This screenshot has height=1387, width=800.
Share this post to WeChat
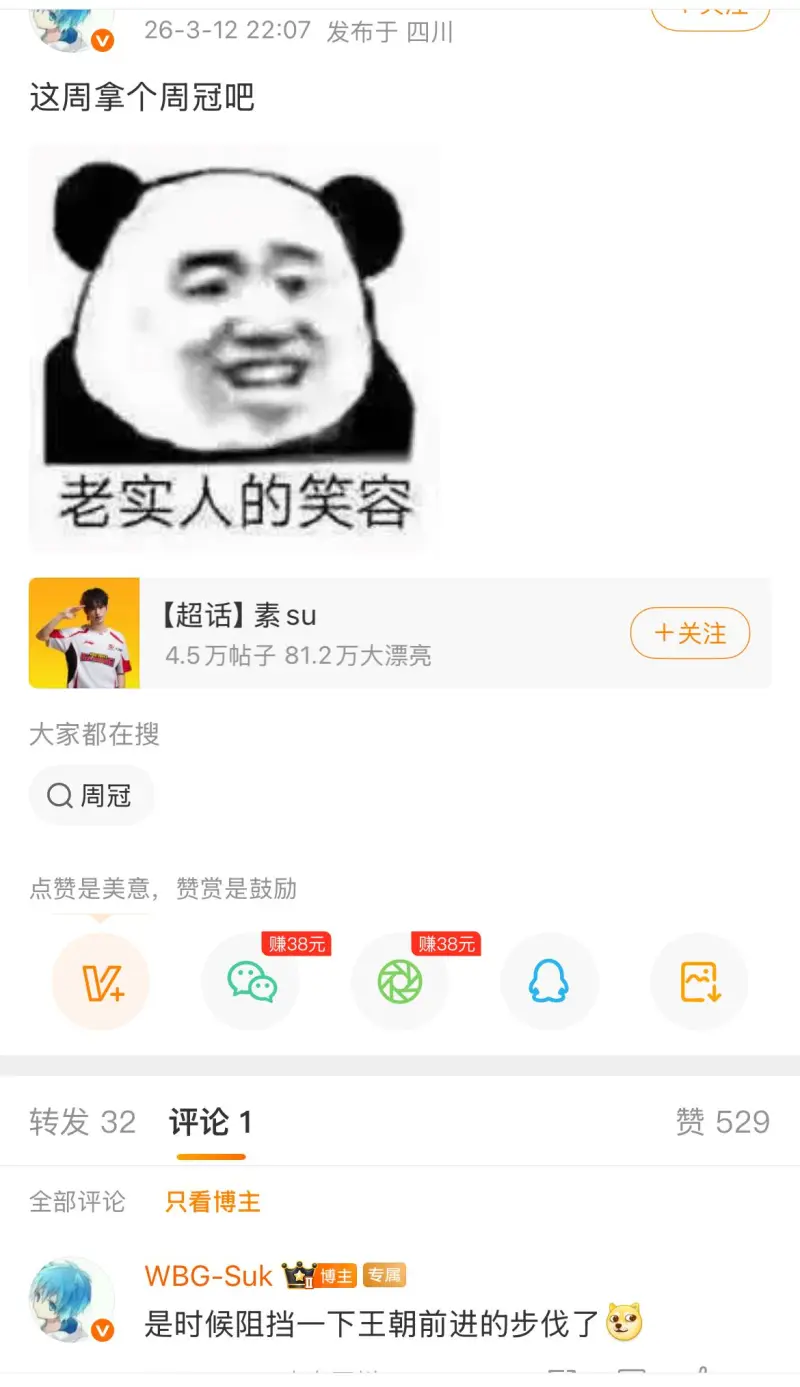251,982
